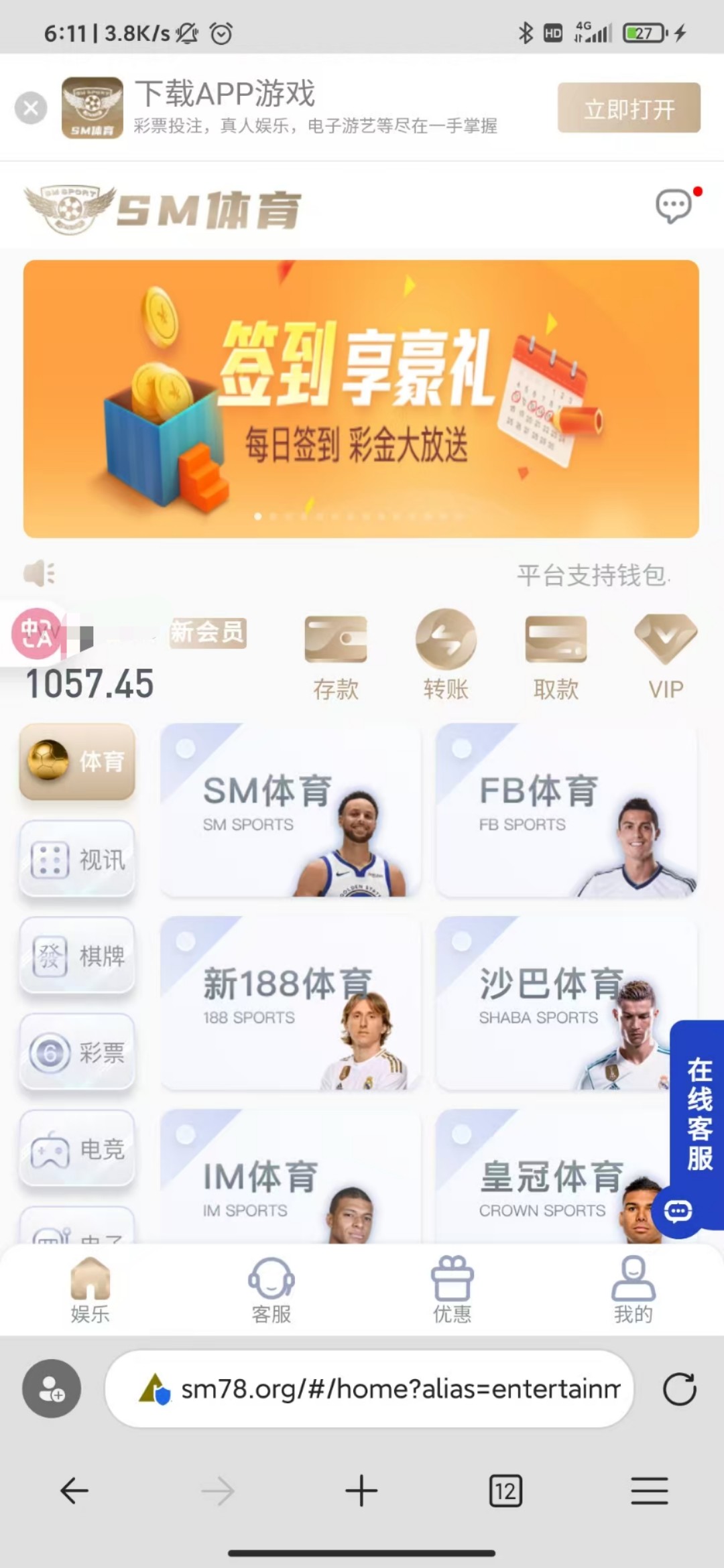Switch to the 我的 tab
The height and width of the screenshot is (1568, 724).
coord(633,1290)
